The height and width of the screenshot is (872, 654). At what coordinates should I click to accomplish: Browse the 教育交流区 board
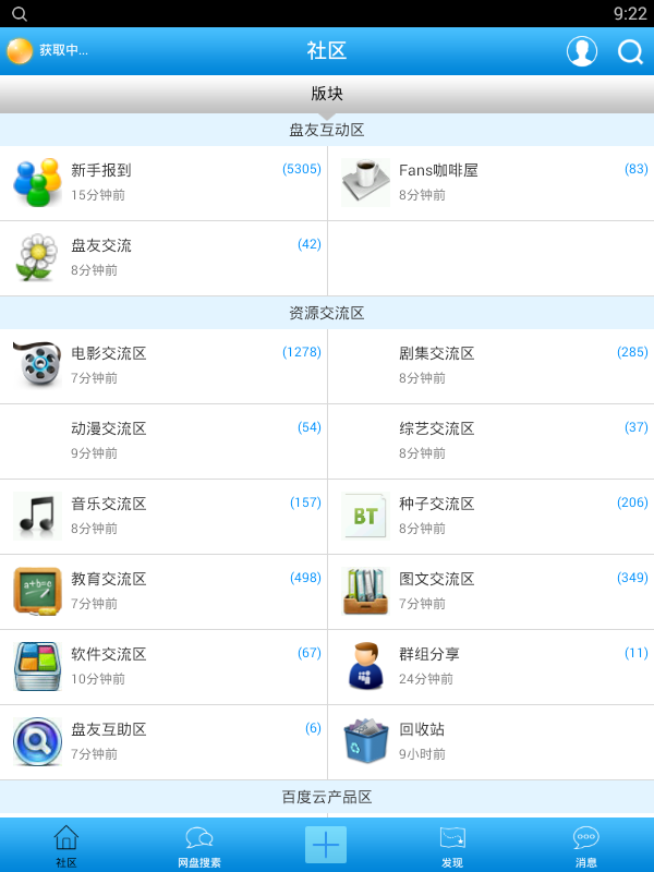[x=163, y=591]
